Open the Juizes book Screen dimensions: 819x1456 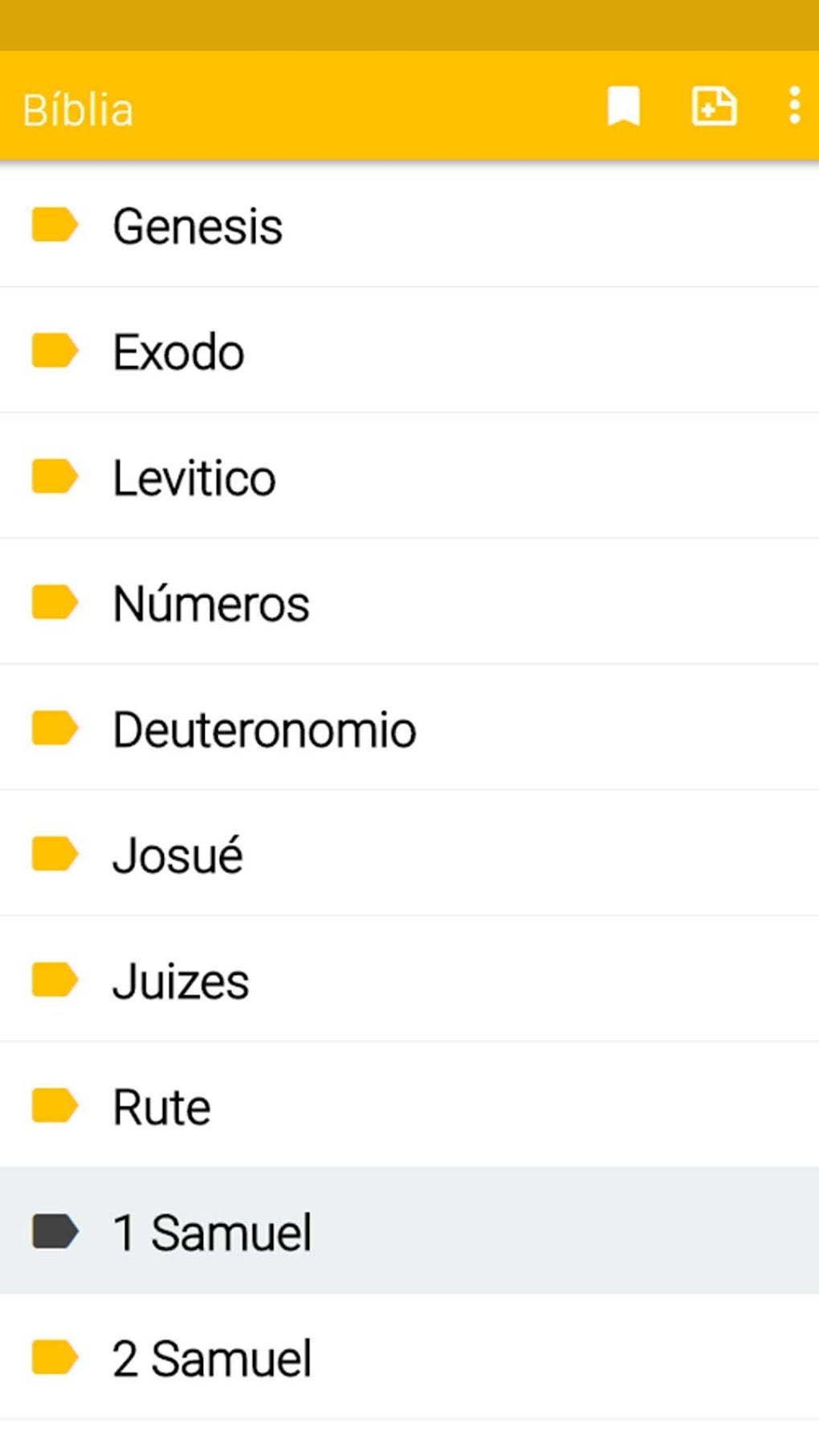pos(181,981)
